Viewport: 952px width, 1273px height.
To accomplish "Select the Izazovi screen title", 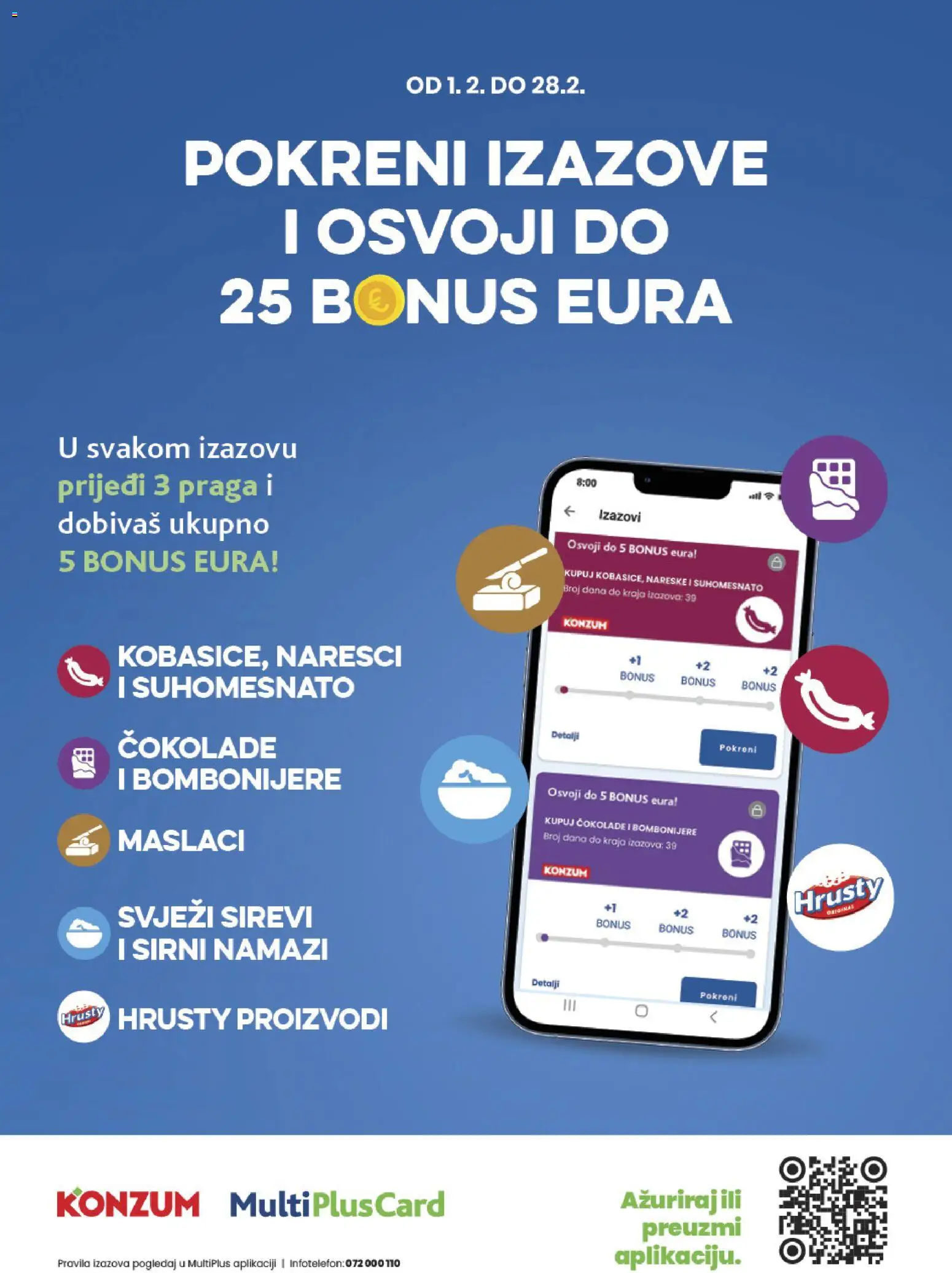I will [619, 516].
